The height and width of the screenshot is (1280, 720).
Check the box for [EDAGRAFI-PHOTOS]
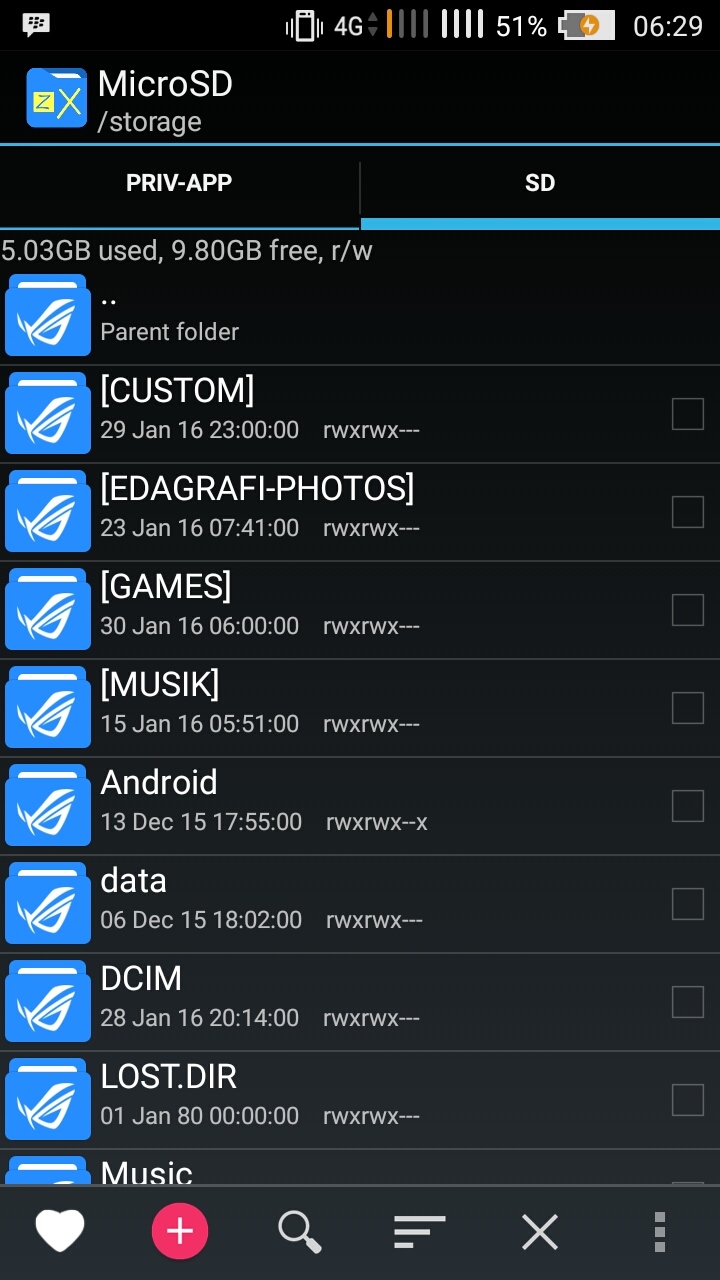pos(688,512)
